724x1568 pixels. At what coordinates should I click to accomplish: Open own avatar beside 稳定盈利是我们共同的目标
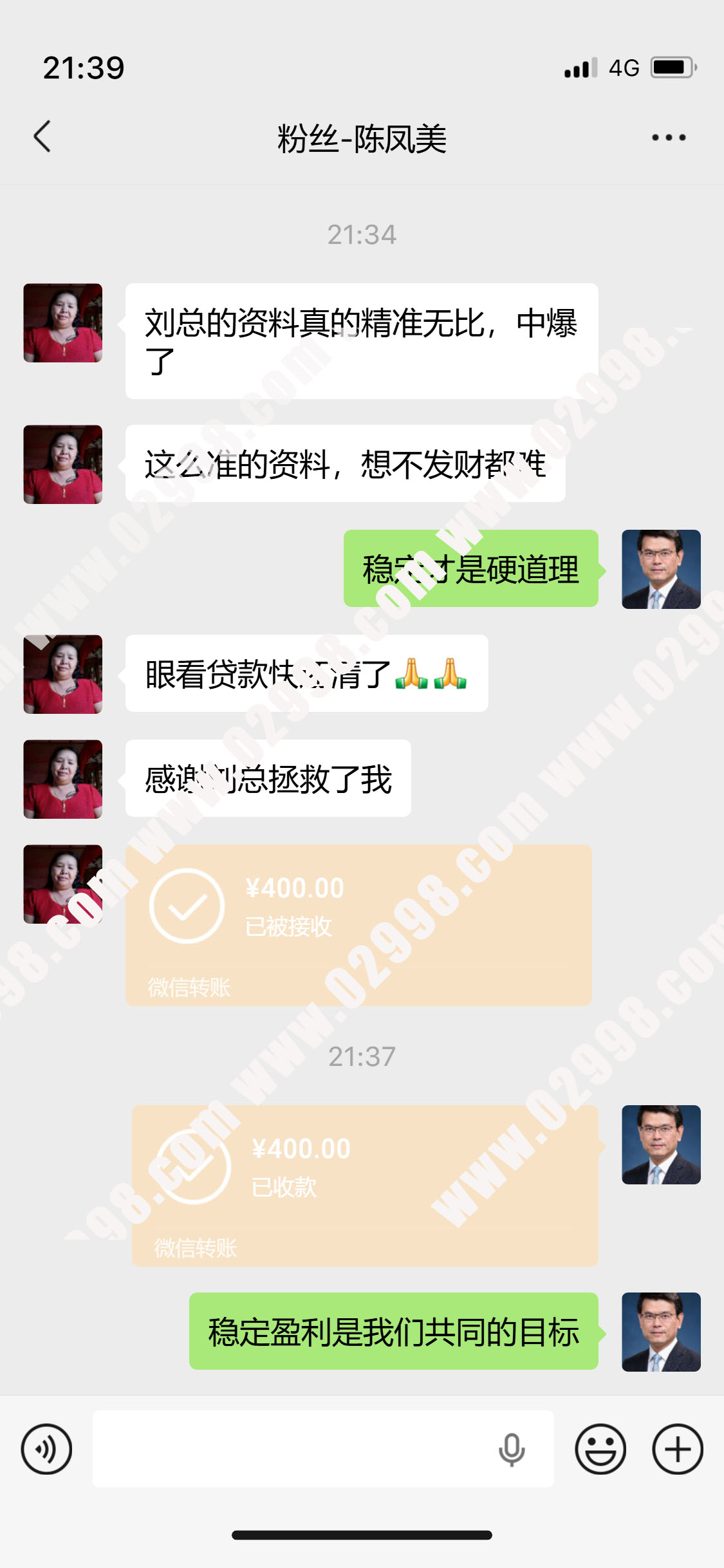pos(661,1332)
